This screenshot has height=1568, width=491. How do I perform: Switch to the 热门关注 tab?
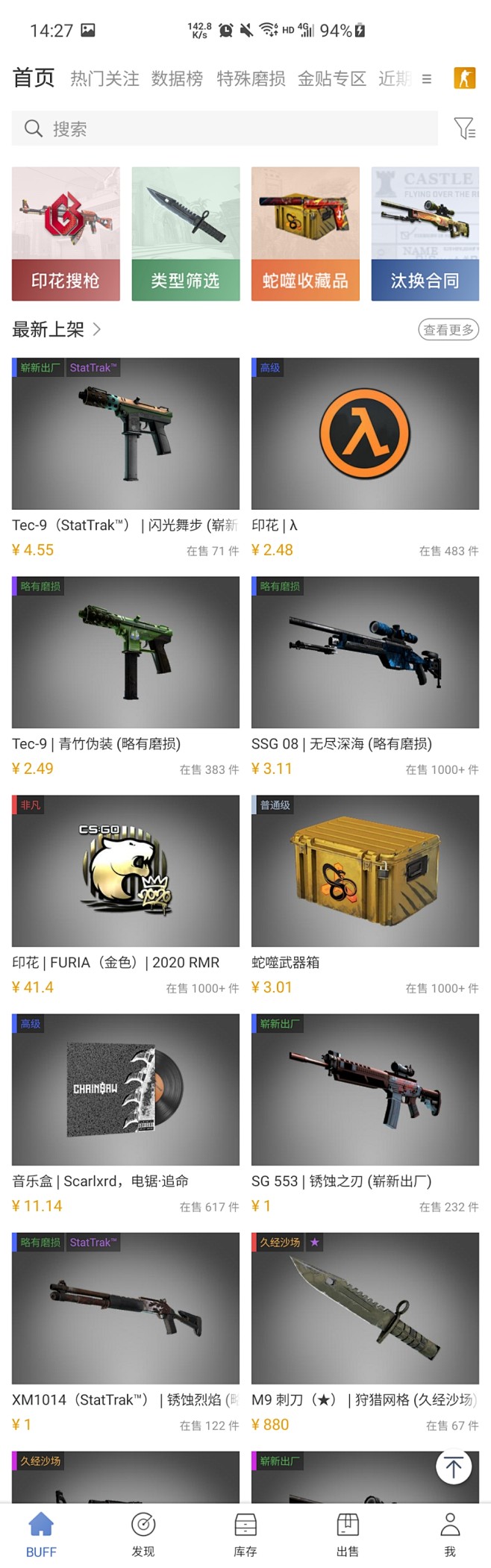point(104,79)
